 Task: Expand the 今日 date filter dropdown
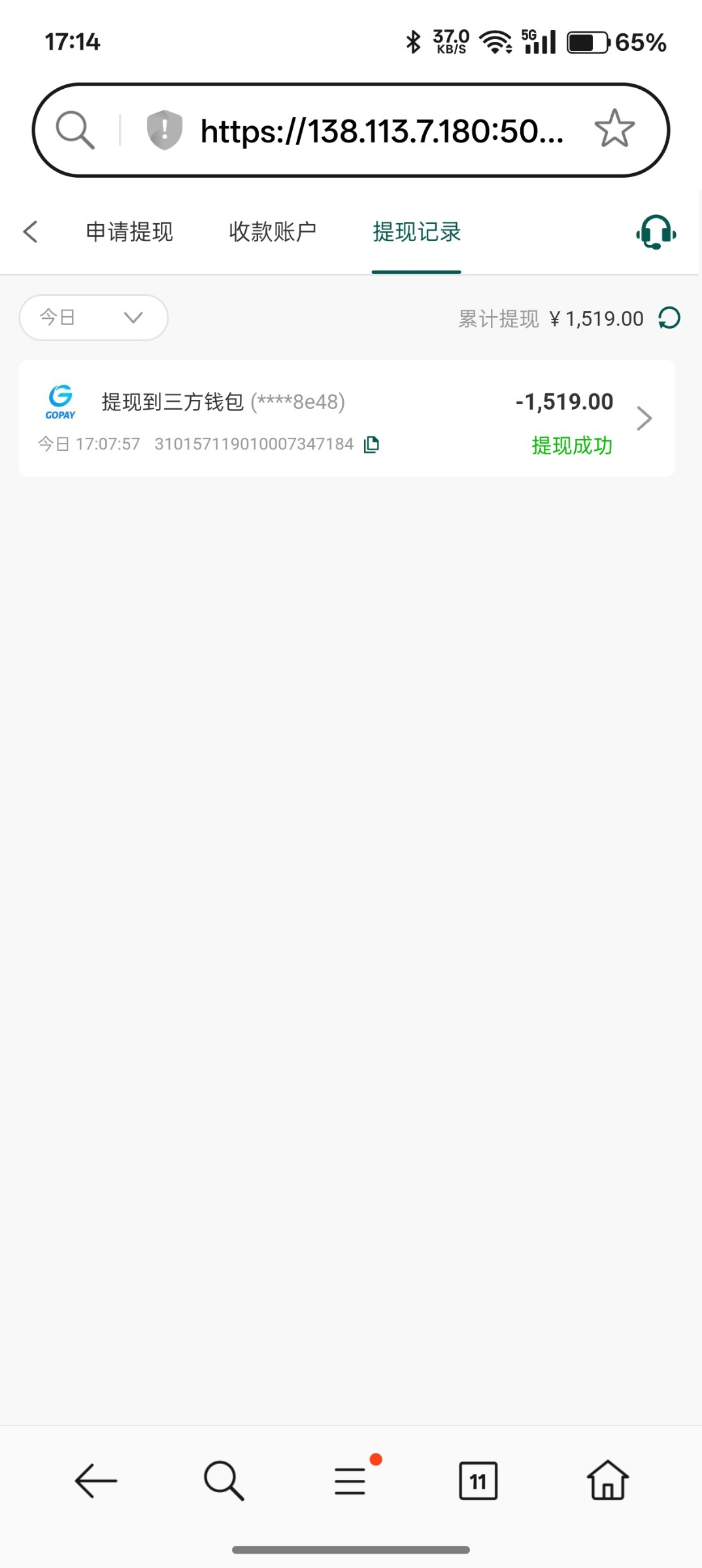pyautogui.click(x=93, y=318)
